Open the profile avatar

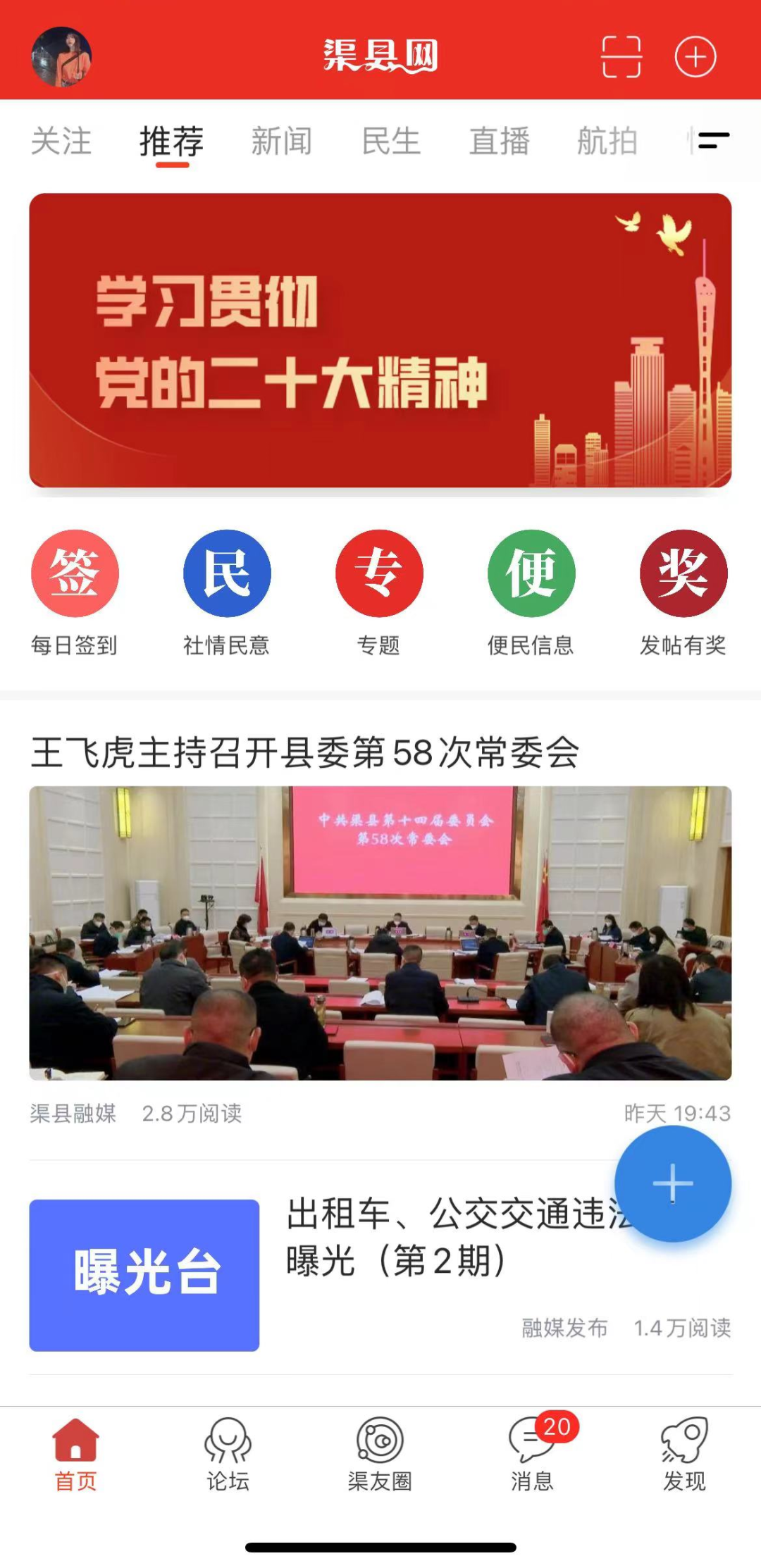pyautogui.click(x=61, y=56)
